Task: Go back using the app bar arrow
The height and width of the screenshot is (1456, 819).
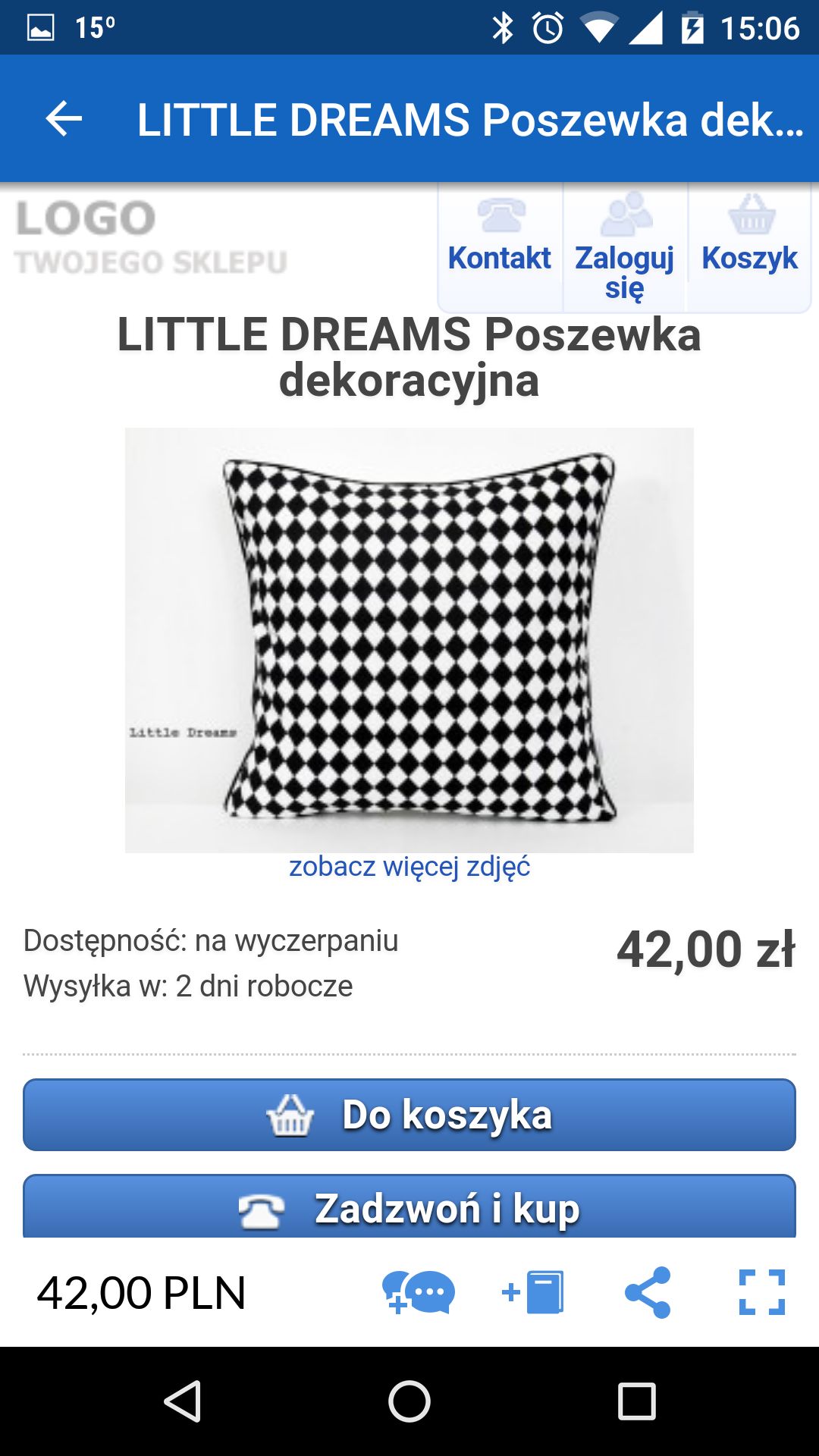Action: click(64, 119)
